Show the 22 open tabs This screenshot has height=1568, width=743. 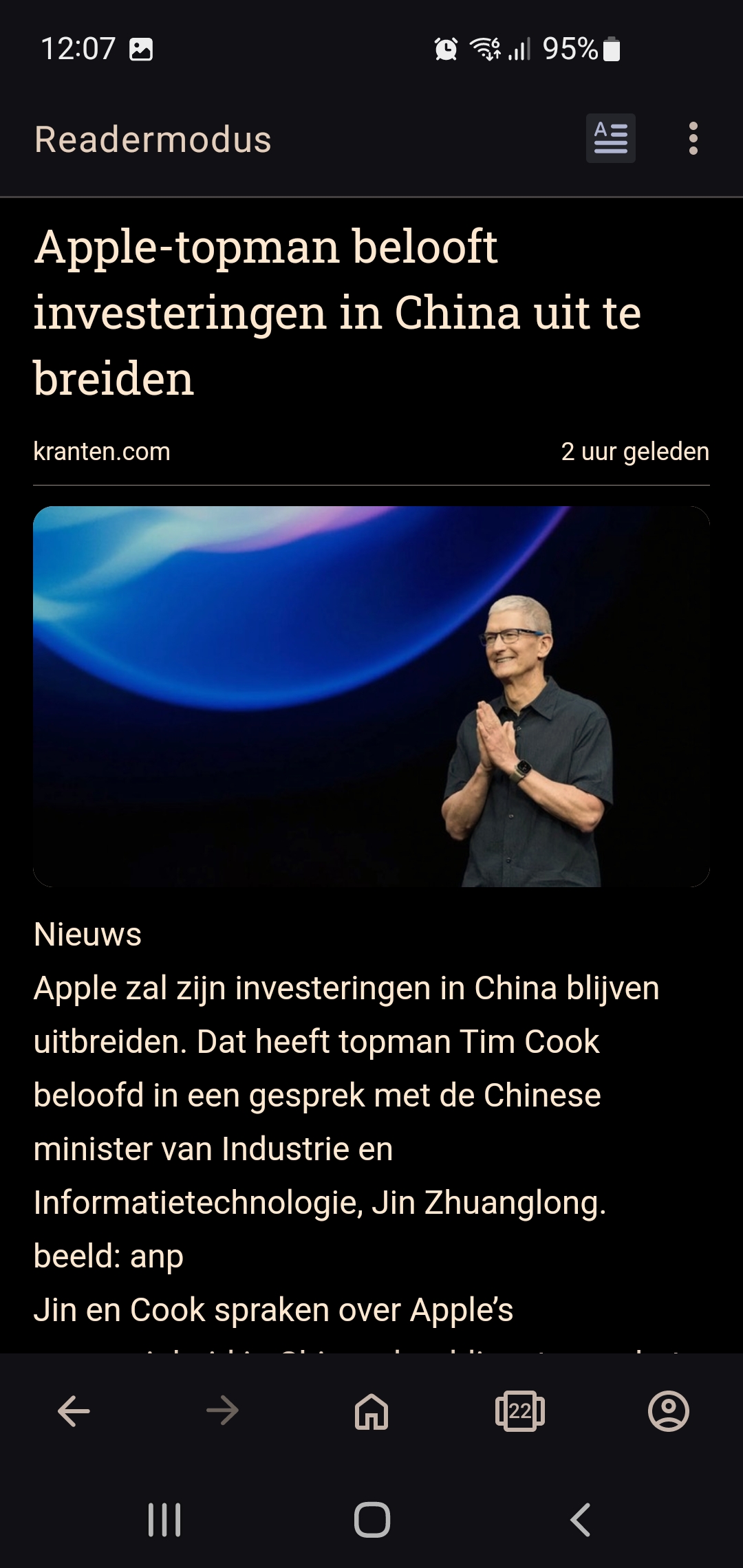pyautogui.click(x=520, y=1411)
